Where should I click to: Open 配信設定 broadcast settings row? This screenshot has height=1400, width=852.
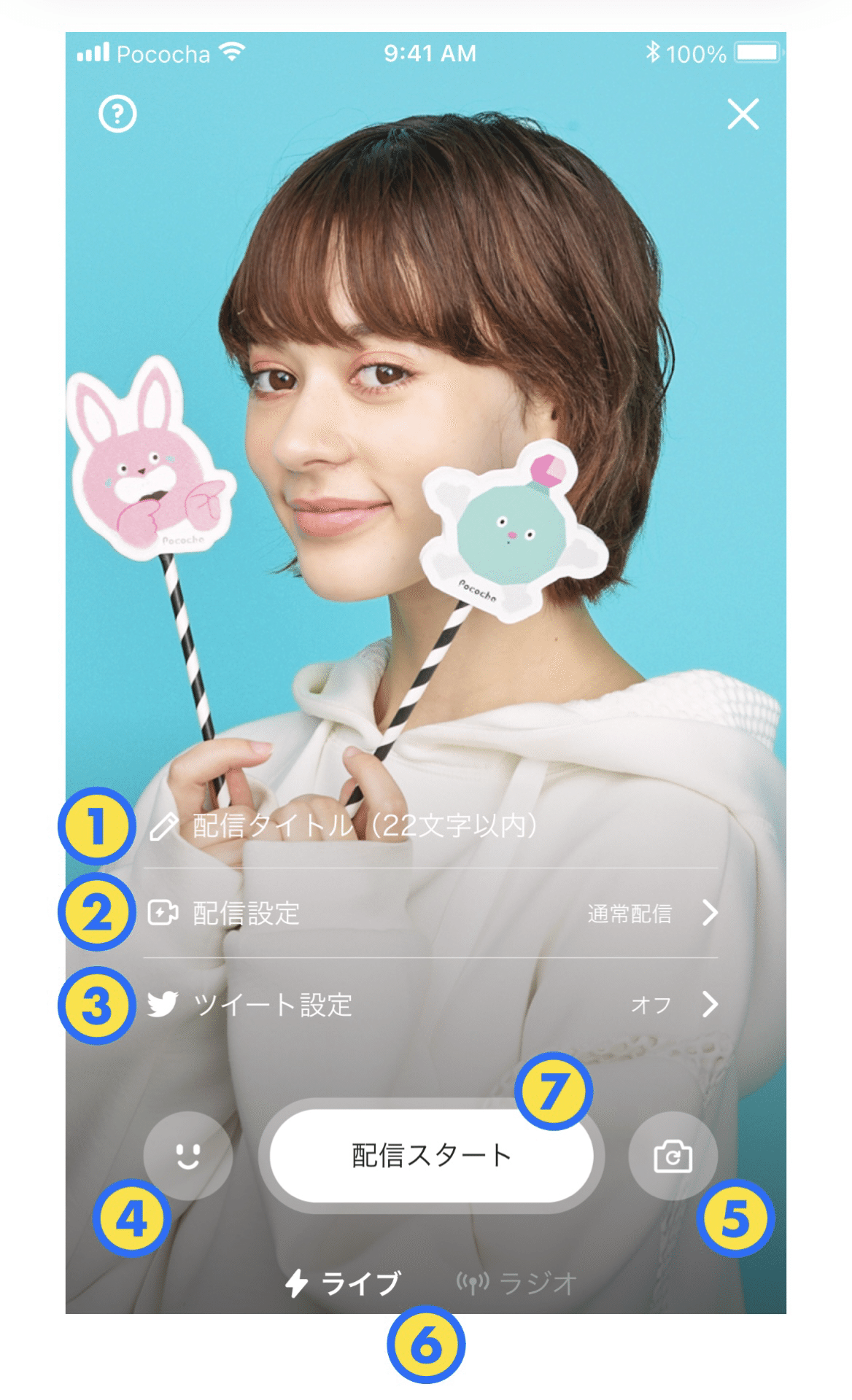point(430,913)
